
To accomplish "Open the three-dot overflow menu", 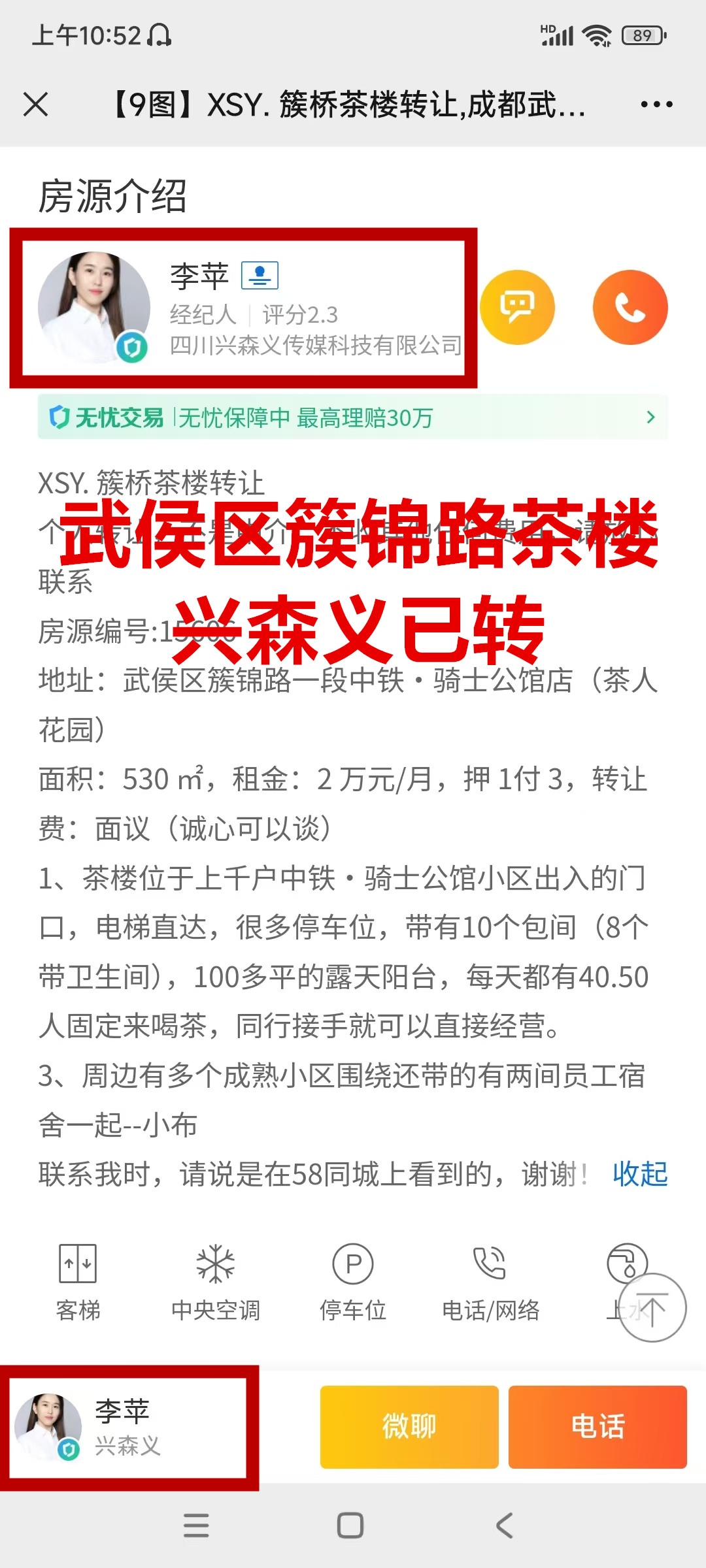I will coord(656,105).
